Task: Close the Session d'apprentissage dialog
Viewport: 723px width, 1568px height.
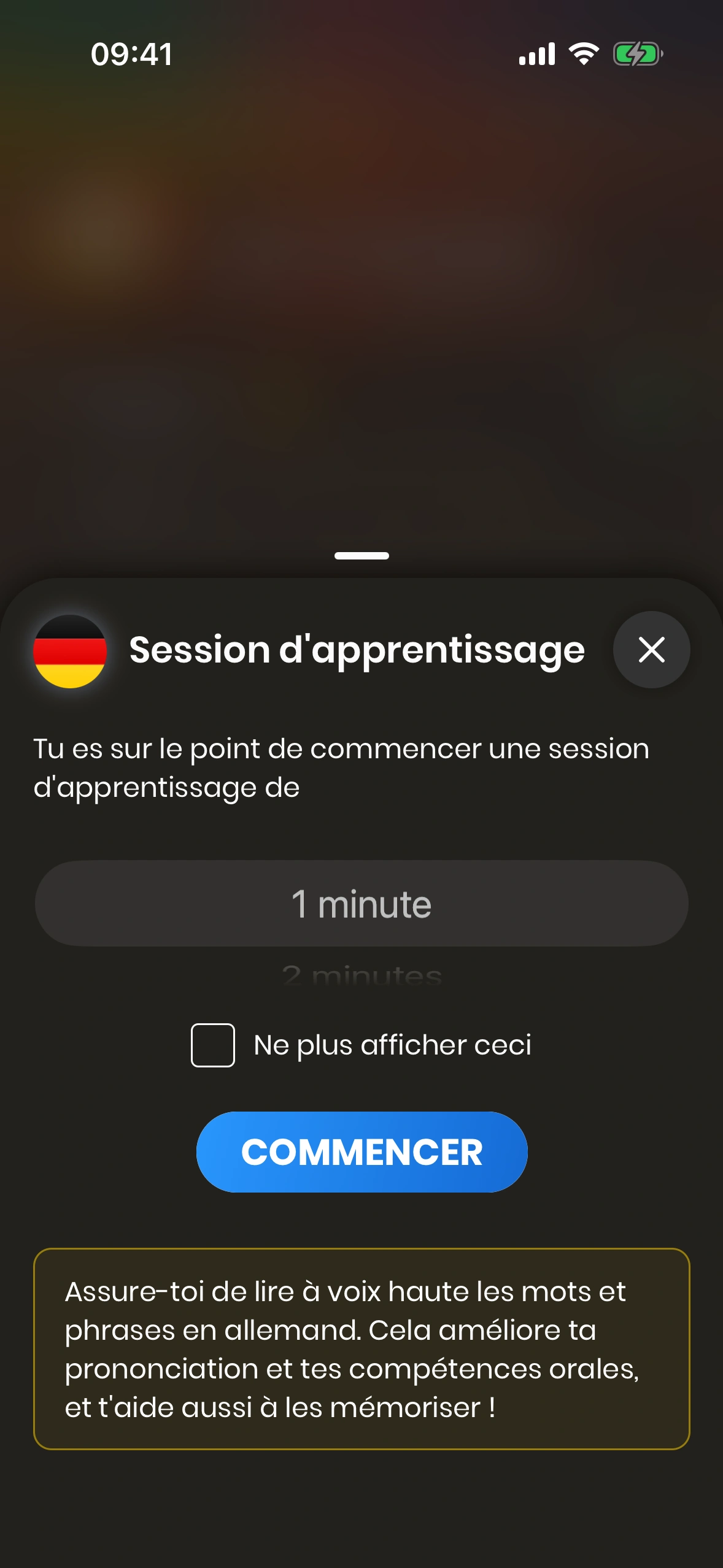Action: coord(651,650)
